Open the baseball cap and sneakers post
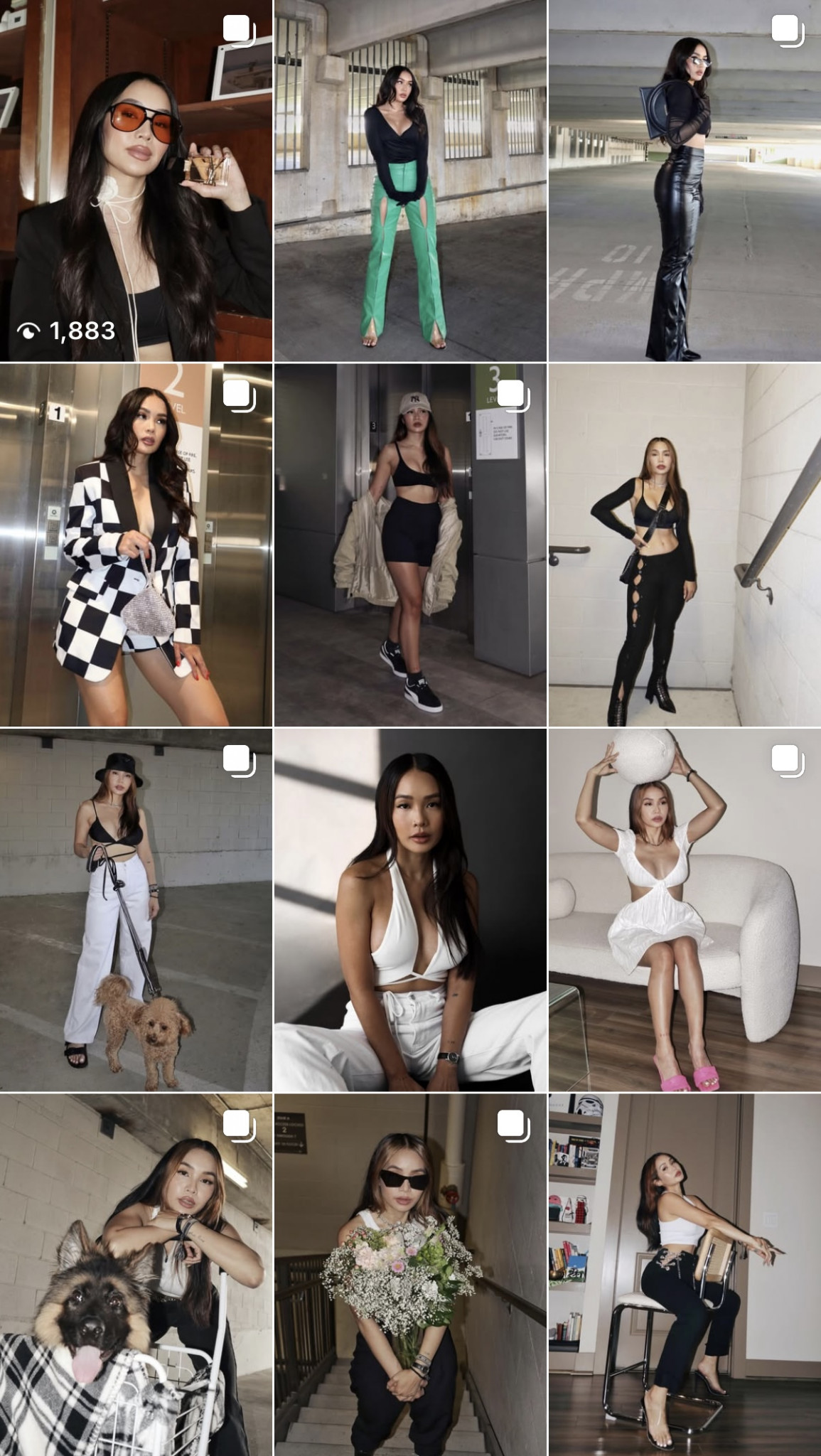The width and height of the screenshot is (821, 1456). (410, 545)
